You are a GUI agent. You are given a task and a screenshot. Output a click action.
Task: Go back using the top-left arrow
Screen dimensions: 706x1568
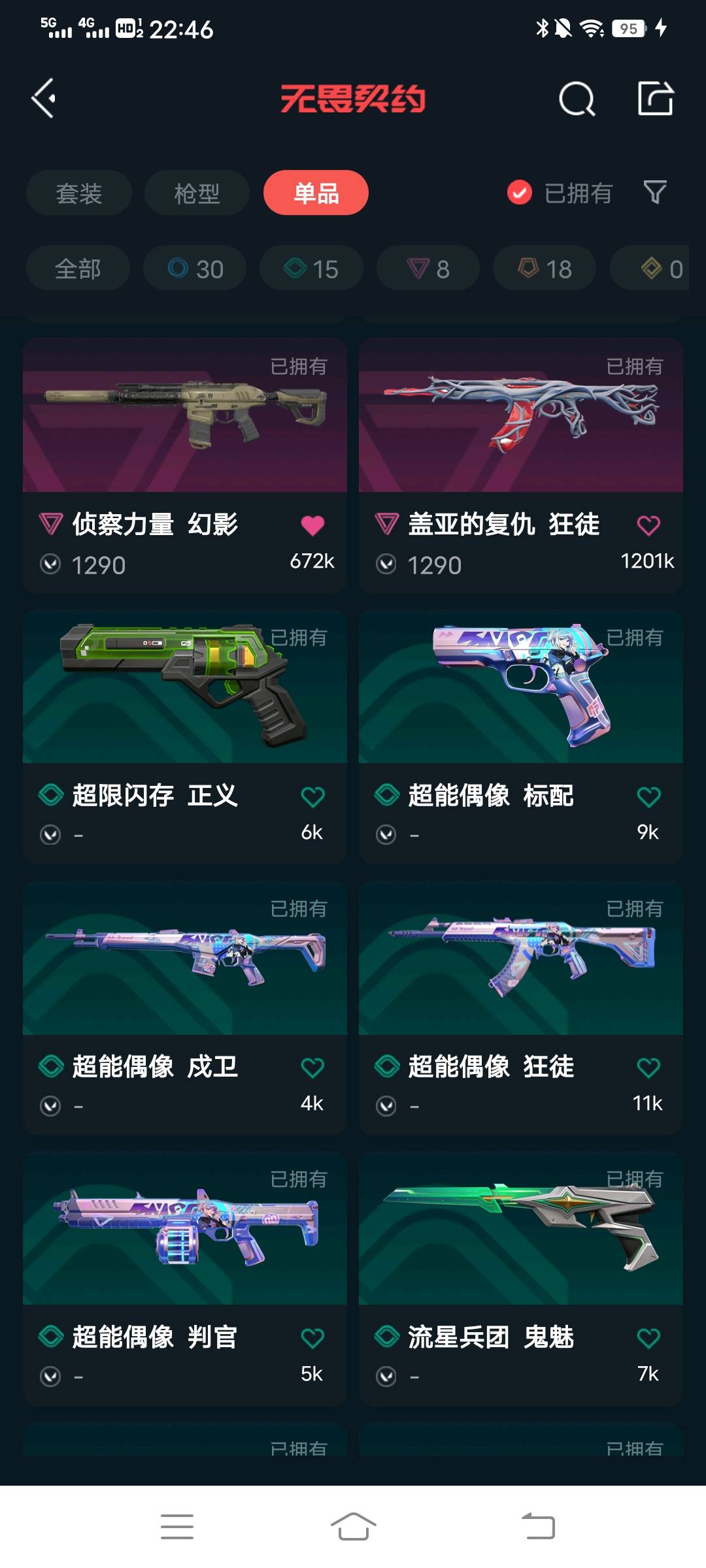point(44,99)
